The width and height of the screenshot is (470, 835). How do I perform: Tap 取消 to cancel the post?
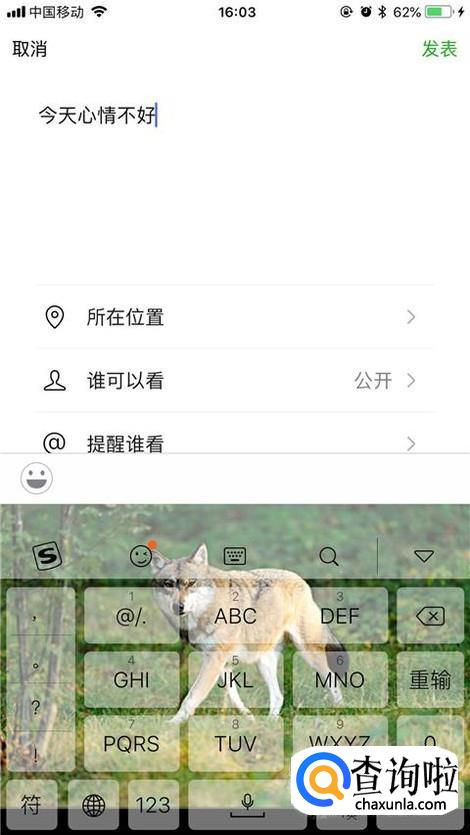click(x=30, y=49)
